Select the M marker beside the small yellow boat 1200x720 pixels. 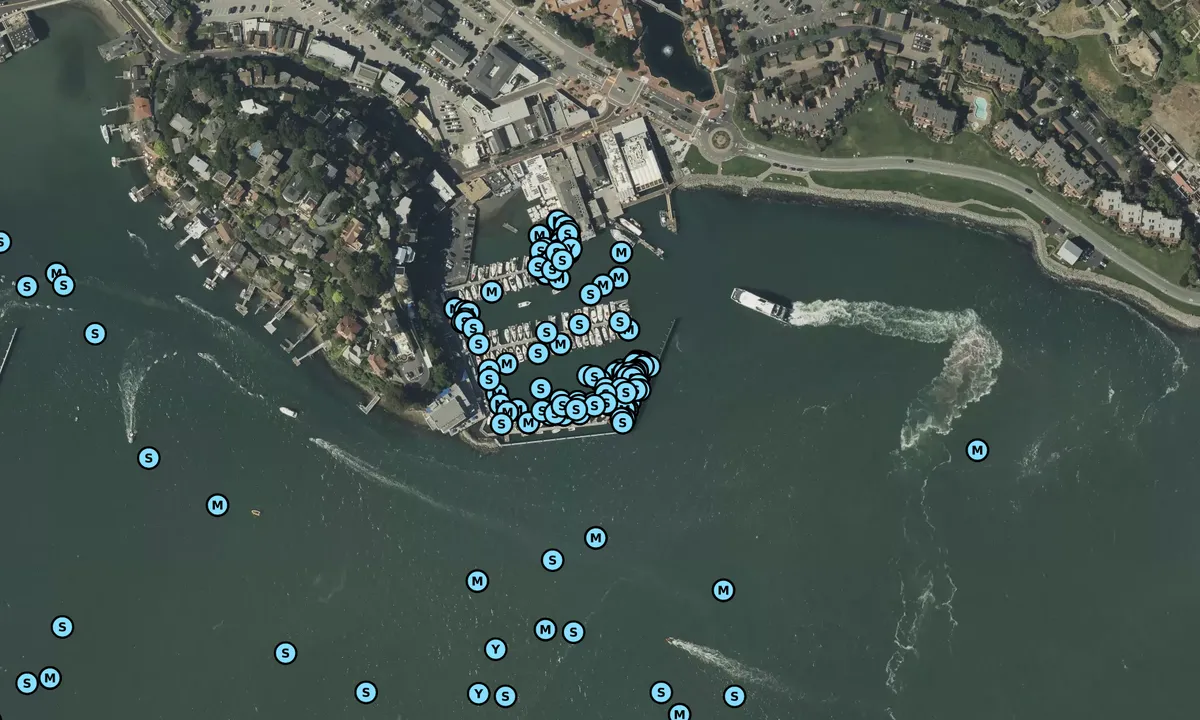(x=217, y=505)
